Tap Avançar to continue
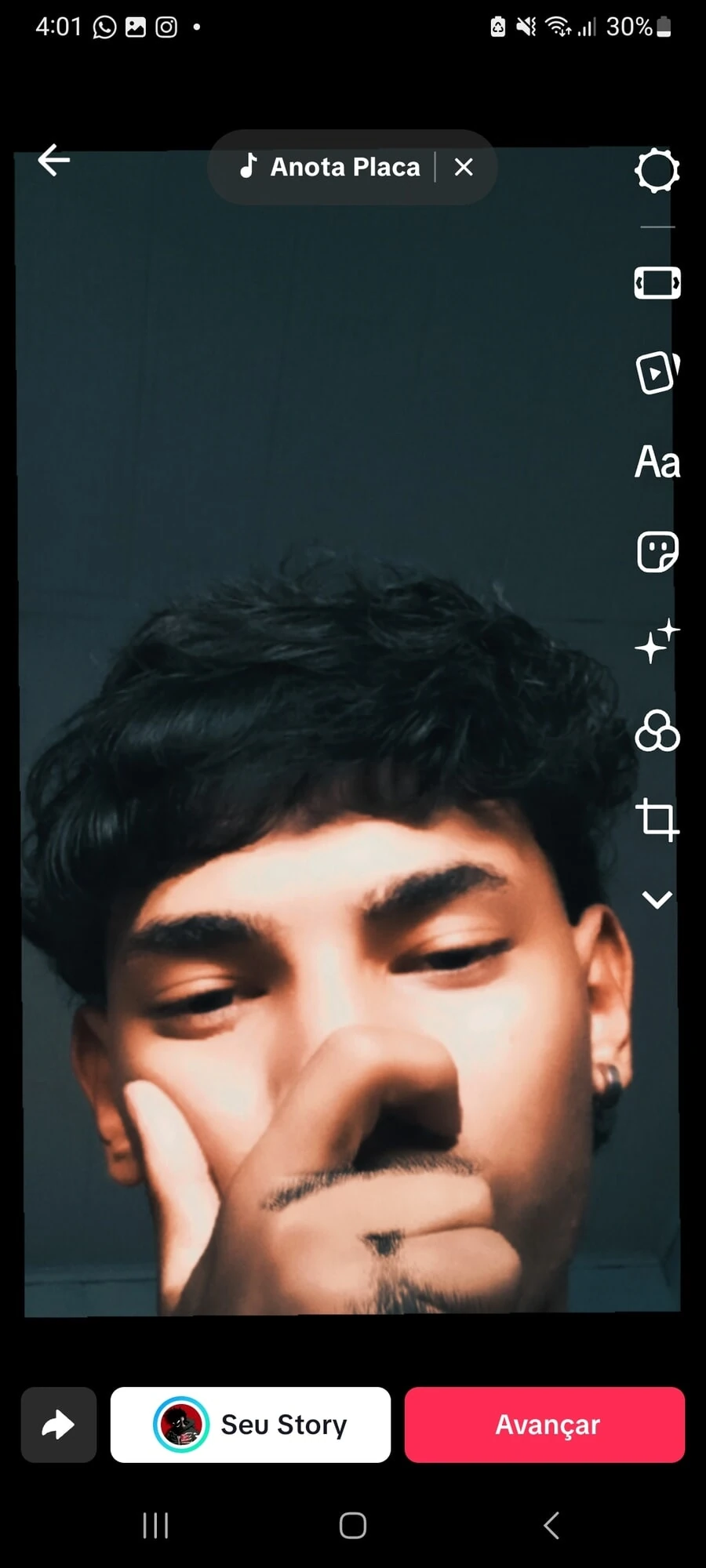Viewport: 706px width, 1568px height. point(544,1425)
